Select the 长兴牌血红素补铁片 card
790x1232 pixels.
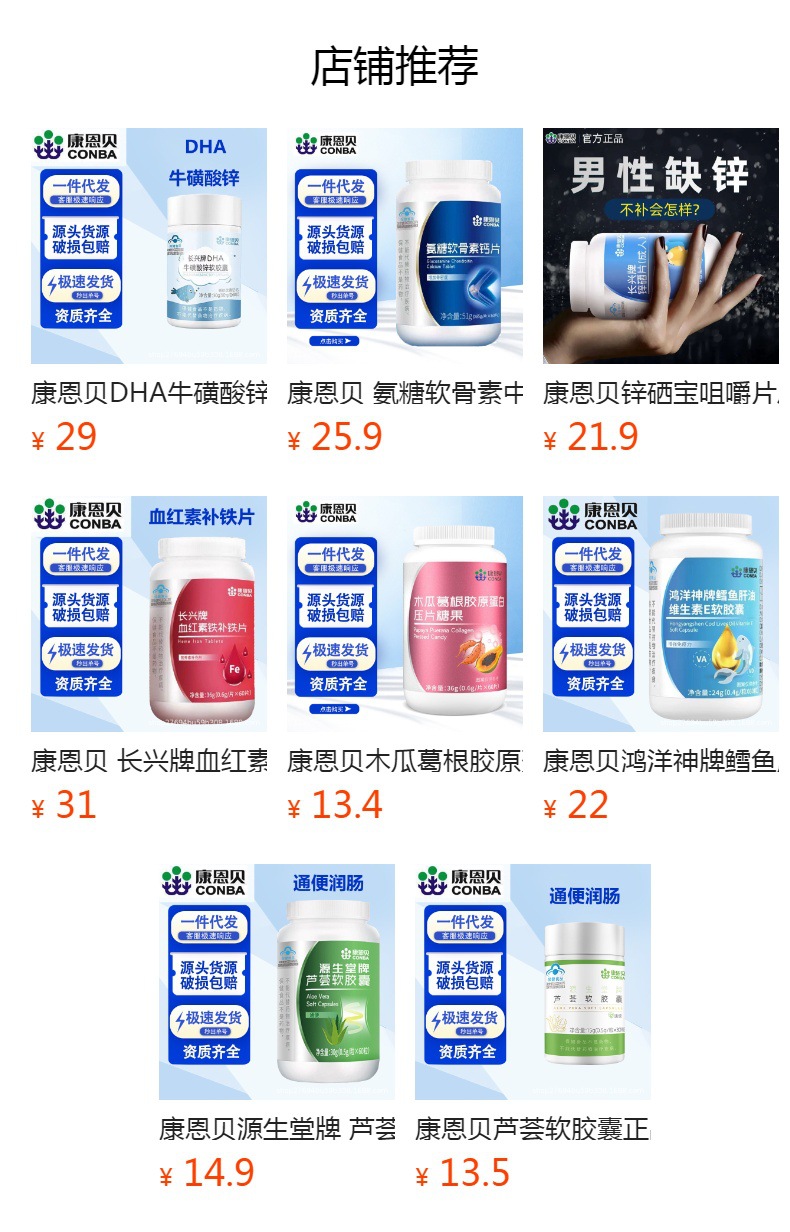[x=149, y=614]
